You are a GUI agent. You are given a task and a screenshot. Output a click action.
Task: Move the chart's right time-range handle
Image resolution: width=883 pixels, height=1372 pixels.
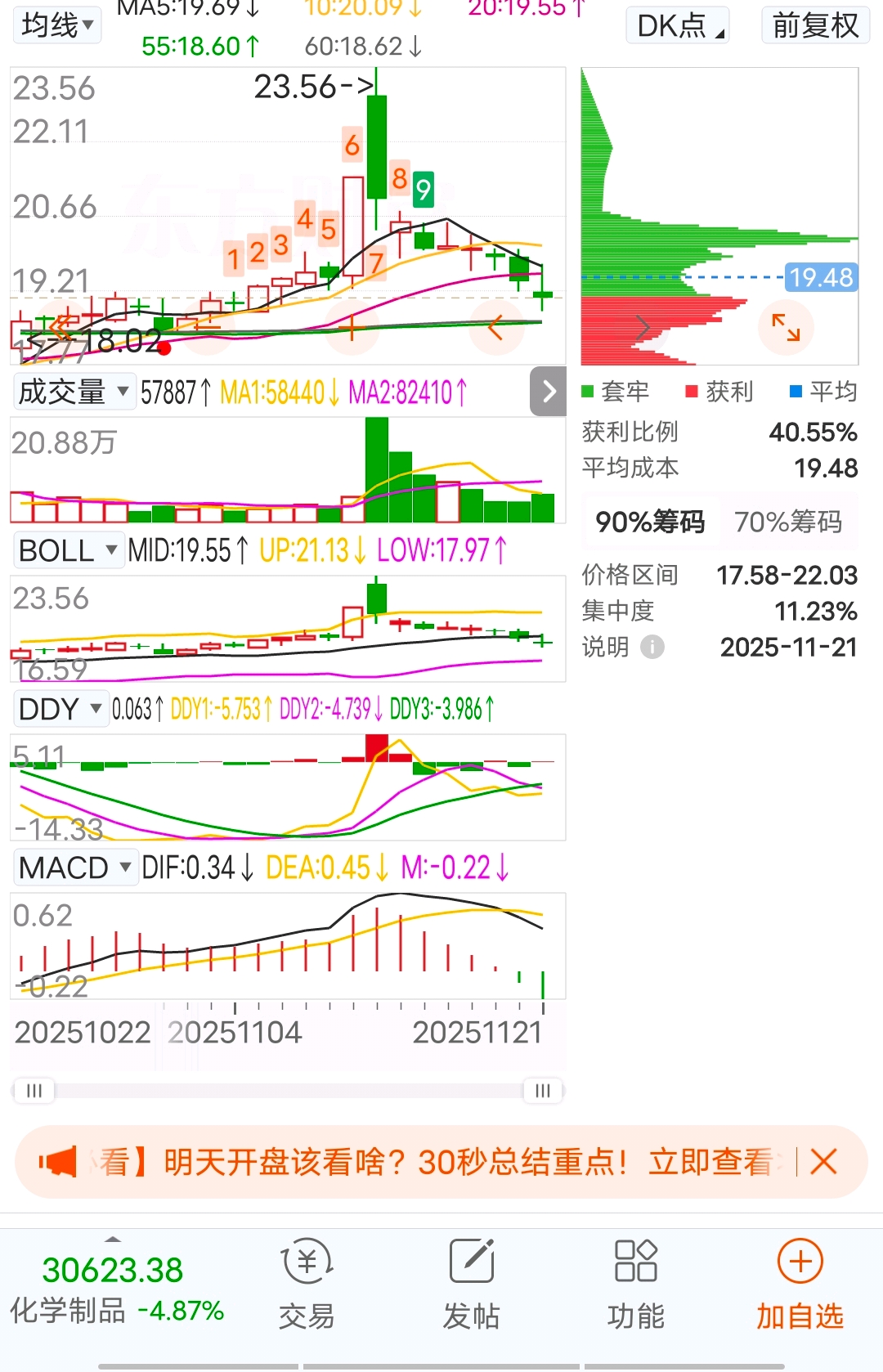[543, 1090]
